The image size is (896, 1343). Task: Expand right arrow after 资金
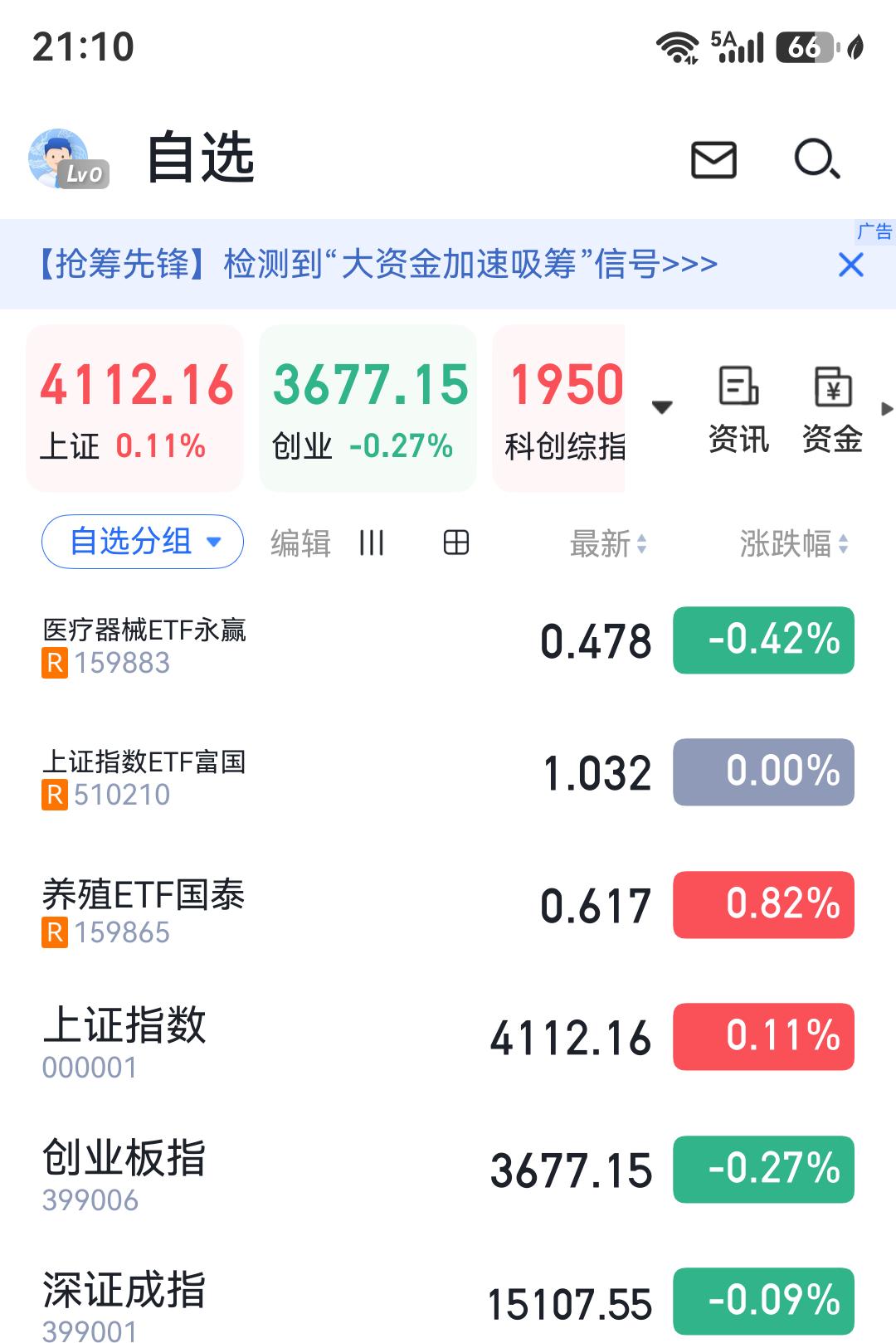click(888, 408)
